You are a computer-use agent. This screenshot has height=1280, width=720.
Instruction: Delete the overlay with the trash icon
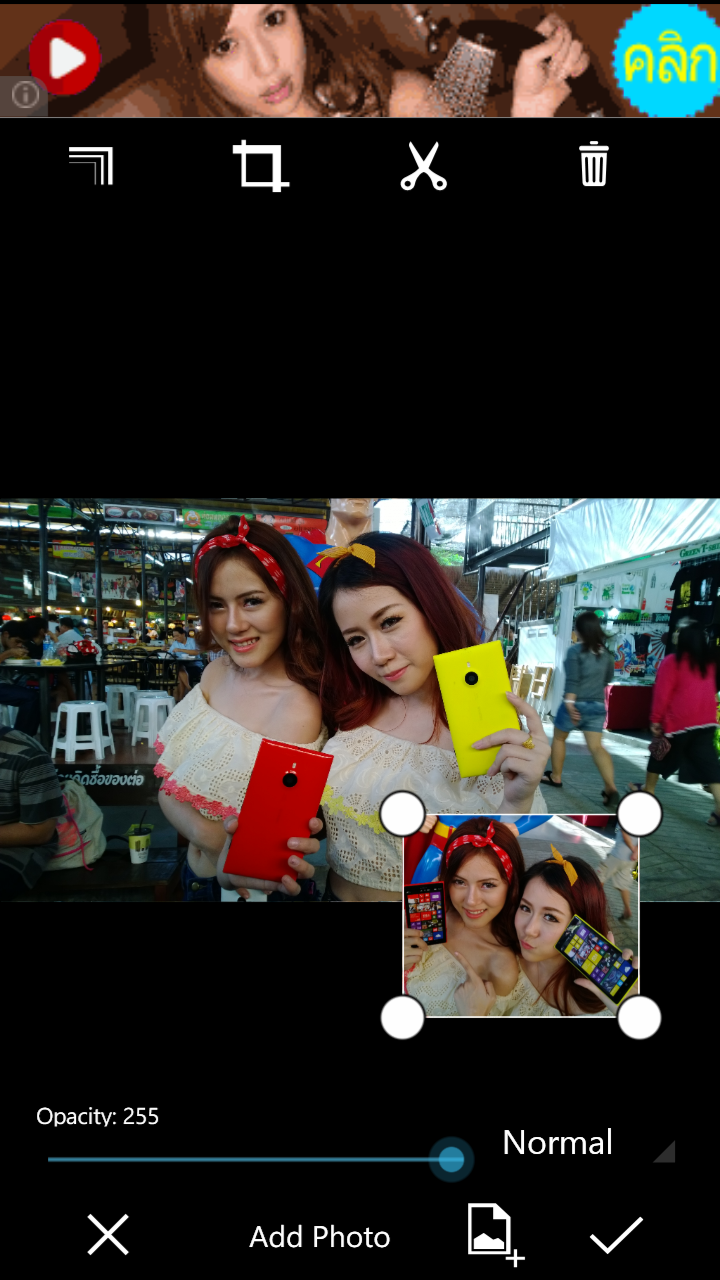click(593, 165)
